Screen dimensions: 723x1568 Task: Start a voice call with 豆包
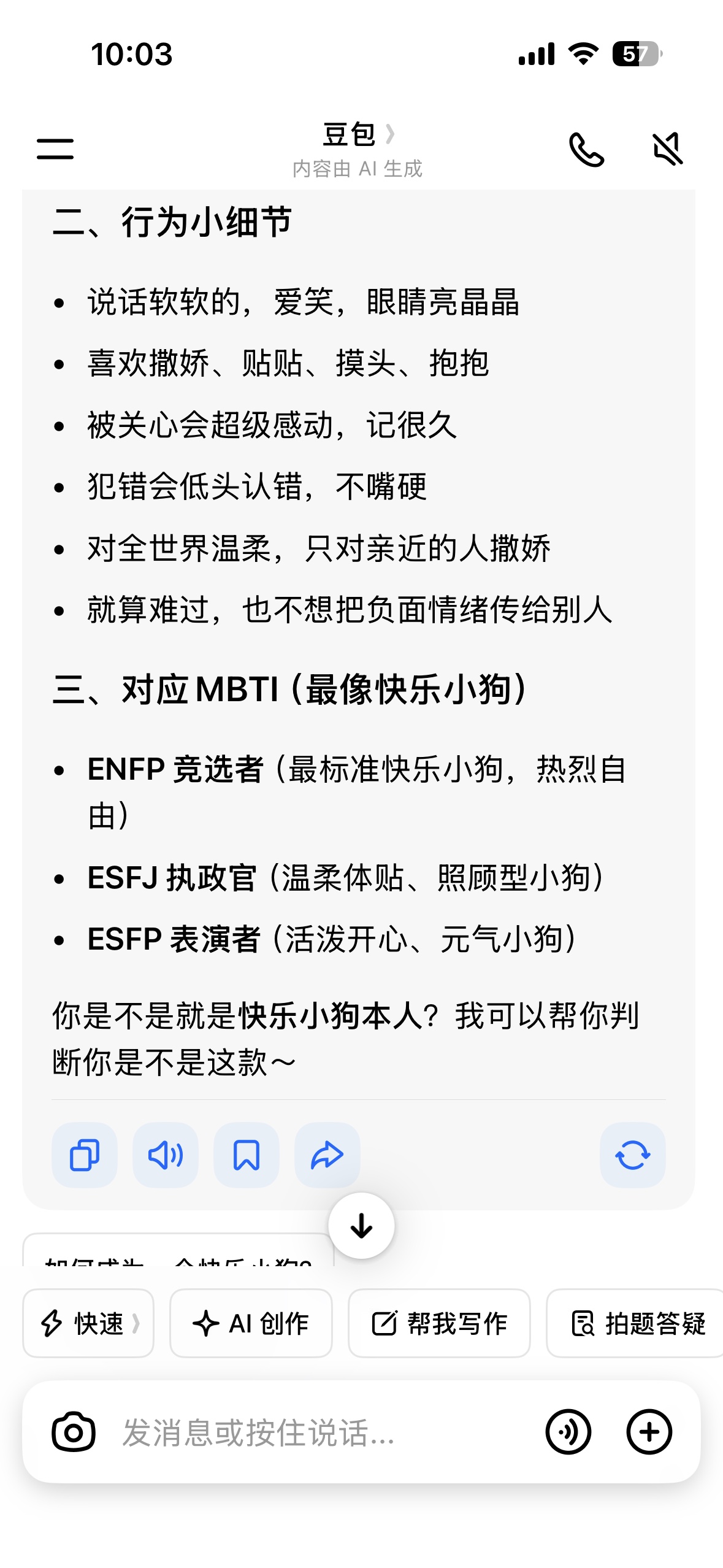587,149
